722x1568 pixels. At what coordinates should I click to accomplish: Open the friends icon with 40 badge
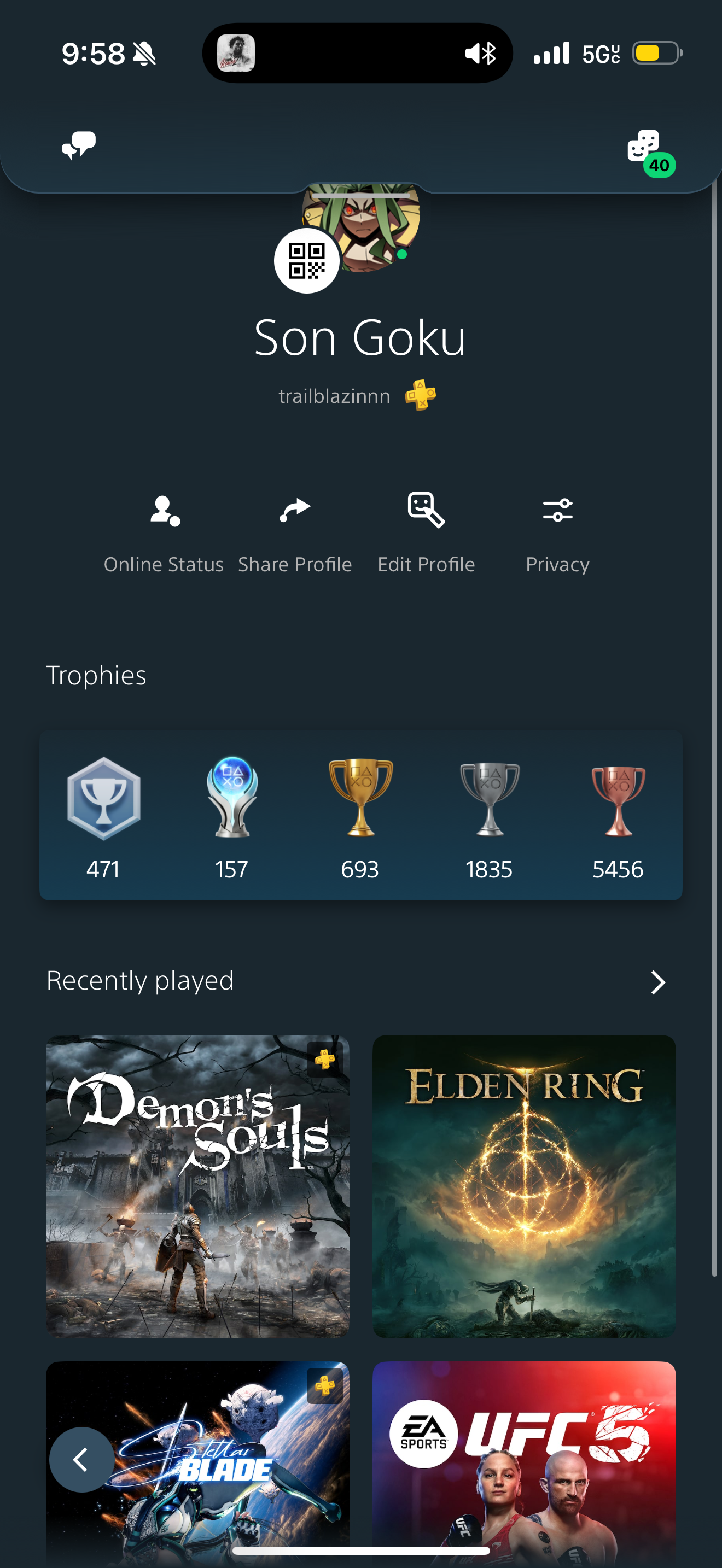[x=644, y=146]
